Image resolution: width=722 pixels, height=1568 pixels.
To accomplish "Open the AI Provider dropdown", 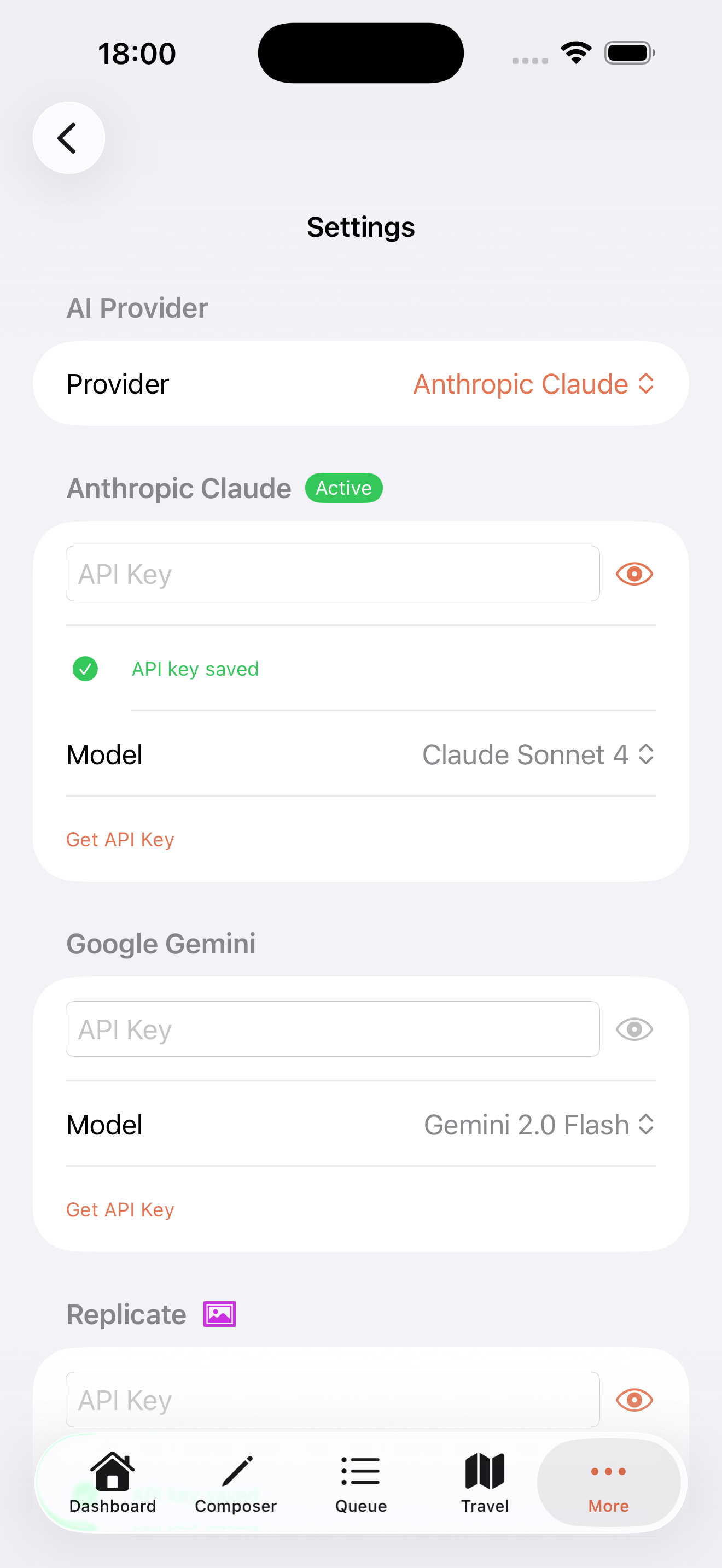I will 533,383.
